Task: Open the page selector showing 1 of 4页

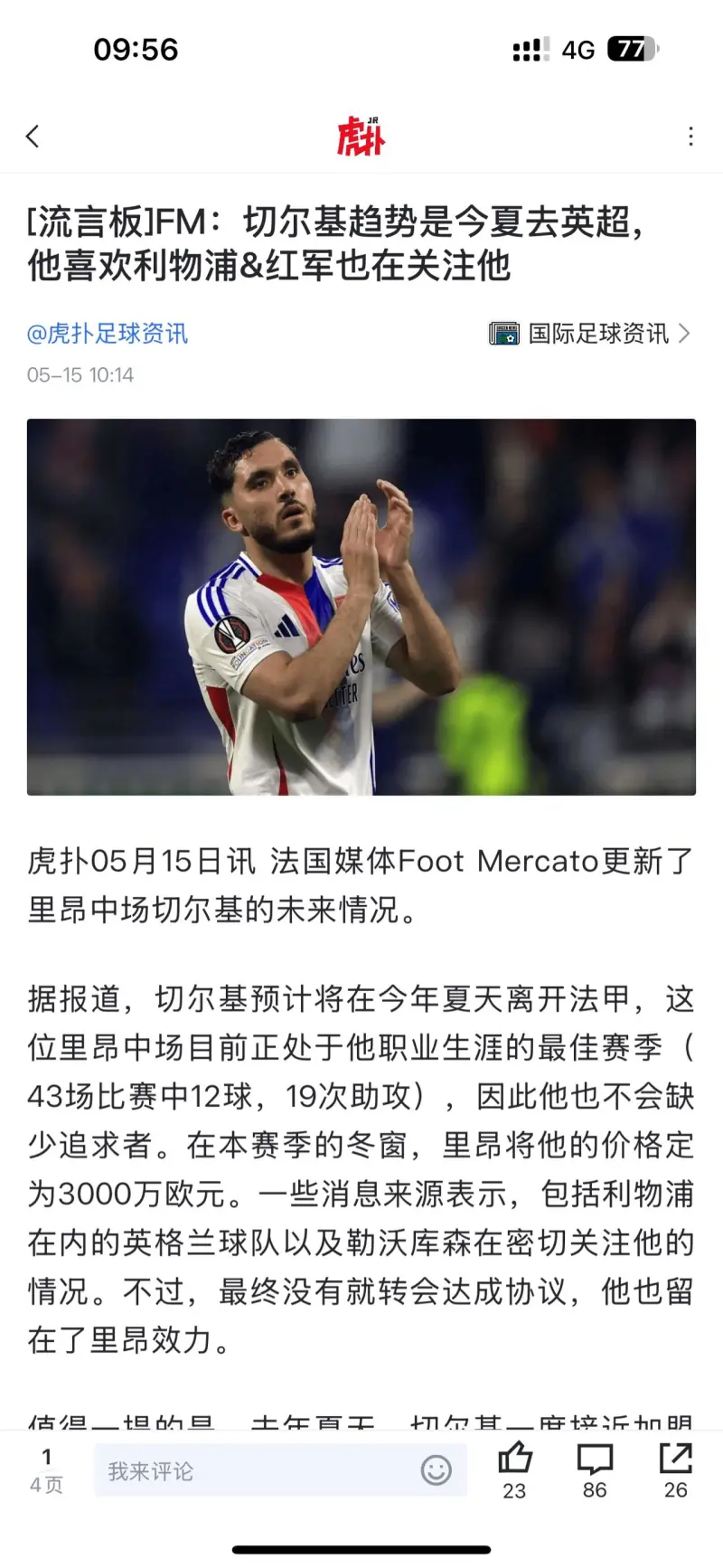Action: (46, 1469)
